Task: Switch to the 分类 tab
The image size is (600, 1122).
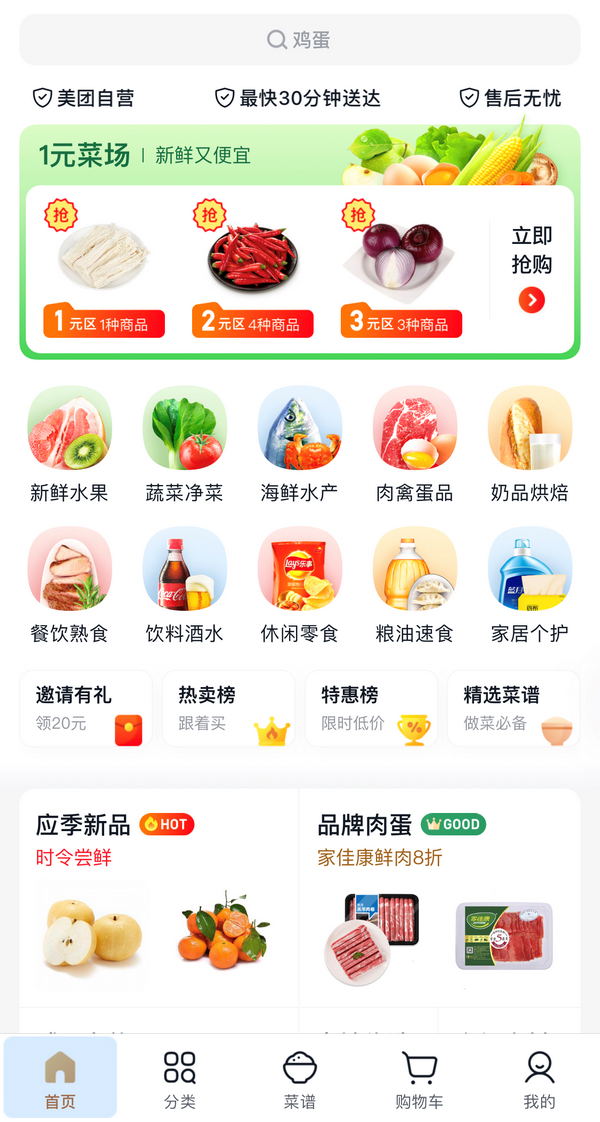Action: 180,1079
